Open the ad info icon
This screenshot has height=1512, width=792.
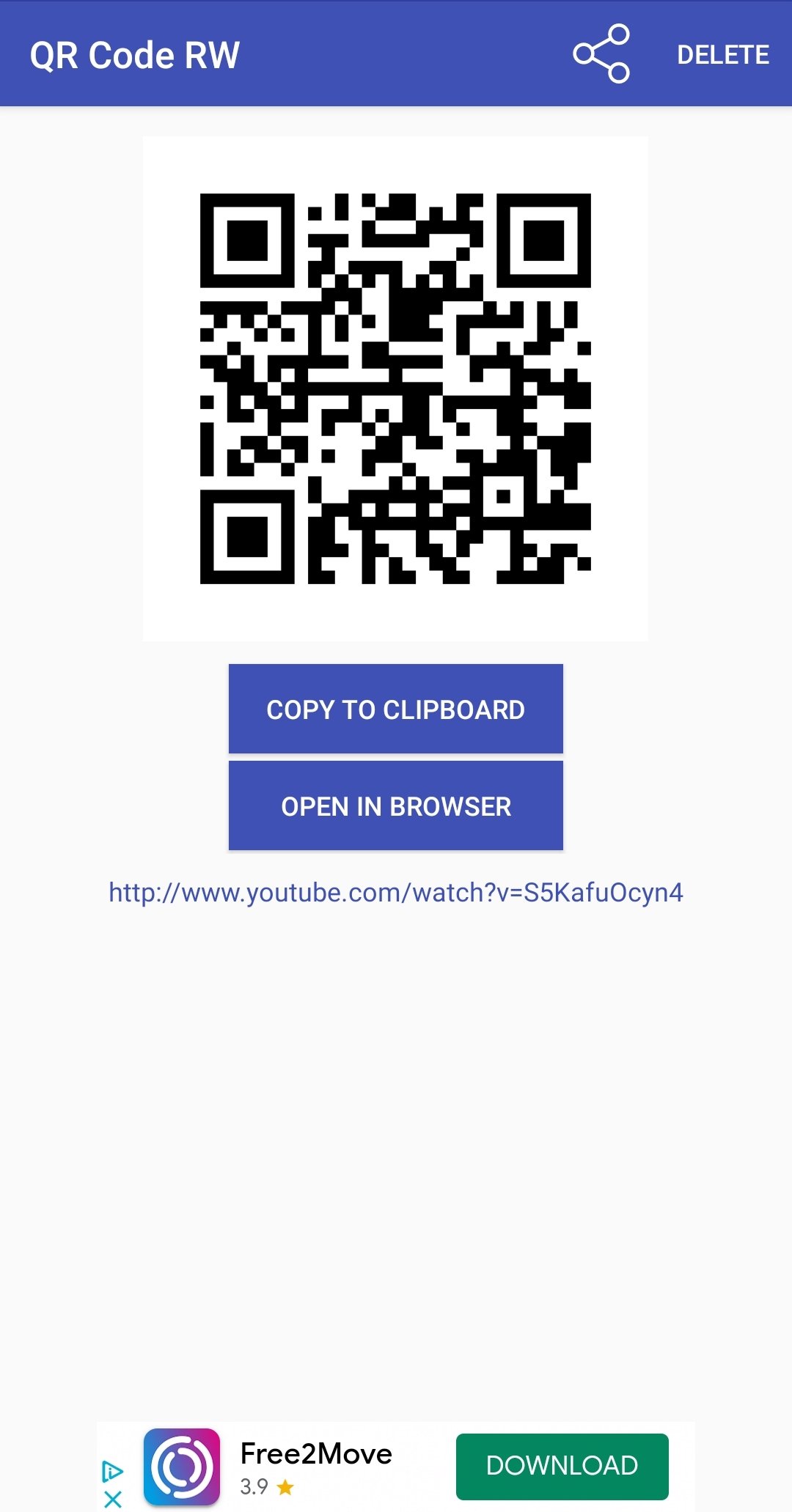112,1471
